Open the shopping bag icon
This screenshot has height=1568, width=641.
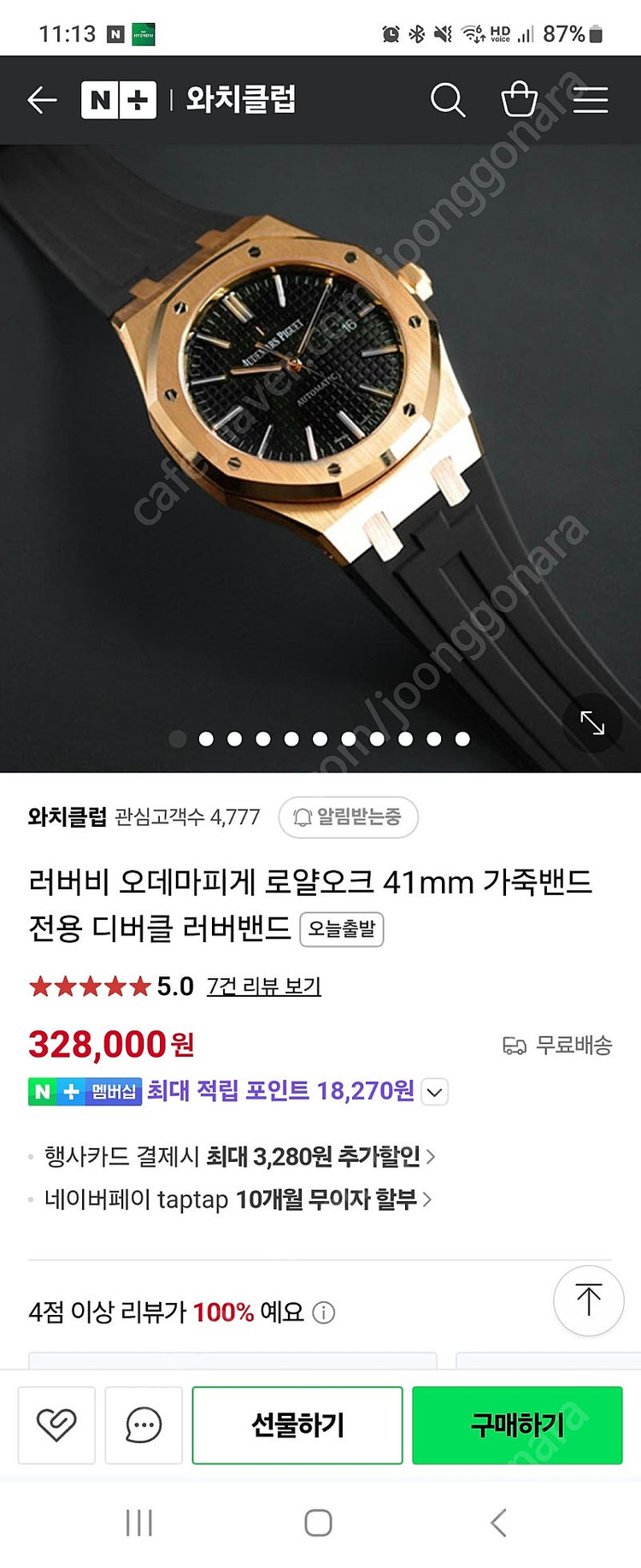[518, 100]
